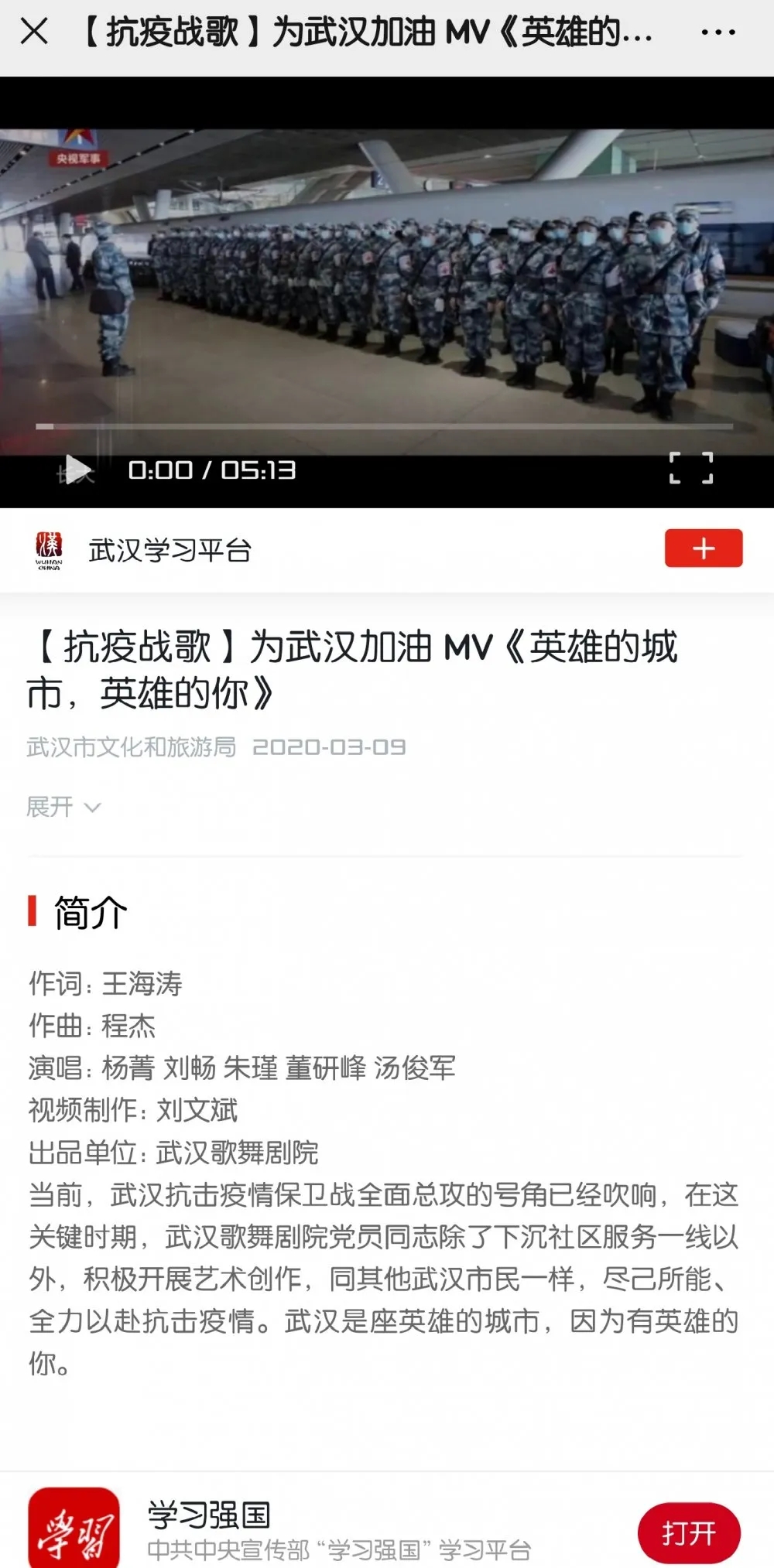The image size is (774, 1568).
Task: Open the three-dot overflow menu
Action: 717,32
